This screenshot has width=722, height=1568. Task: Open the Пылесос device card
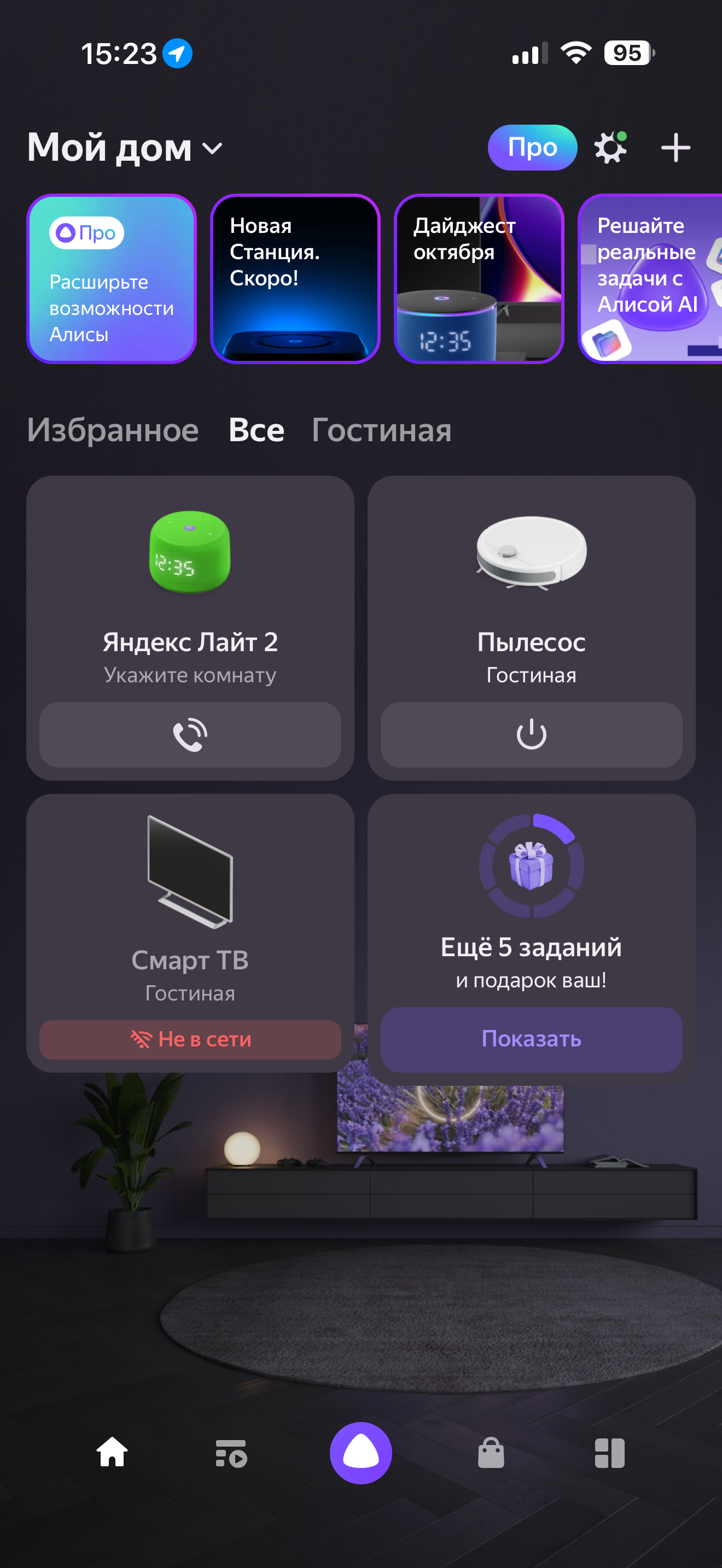(x=531, y=584)
